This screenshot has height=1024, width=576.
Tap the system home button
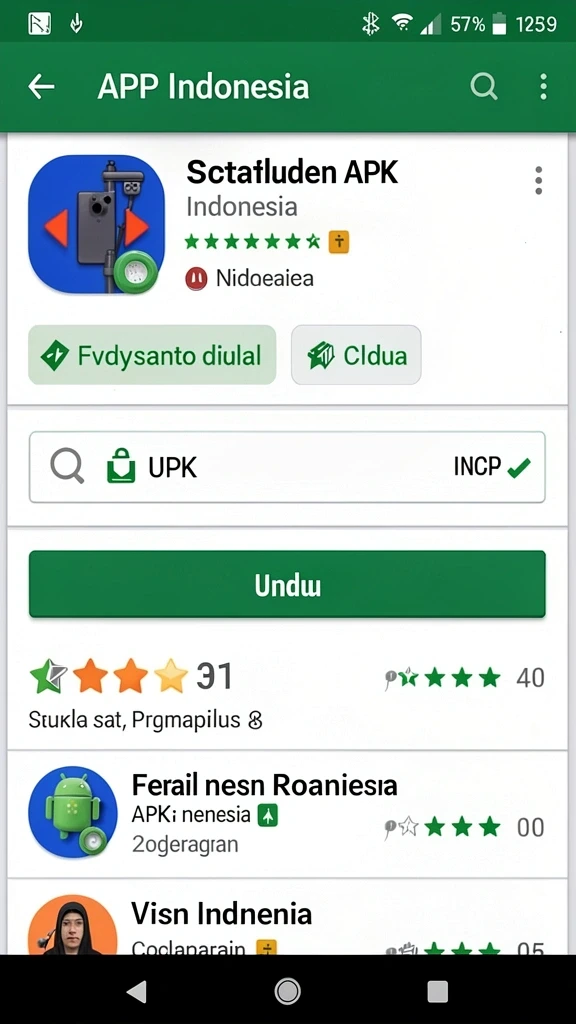click(x=287, y=991)
